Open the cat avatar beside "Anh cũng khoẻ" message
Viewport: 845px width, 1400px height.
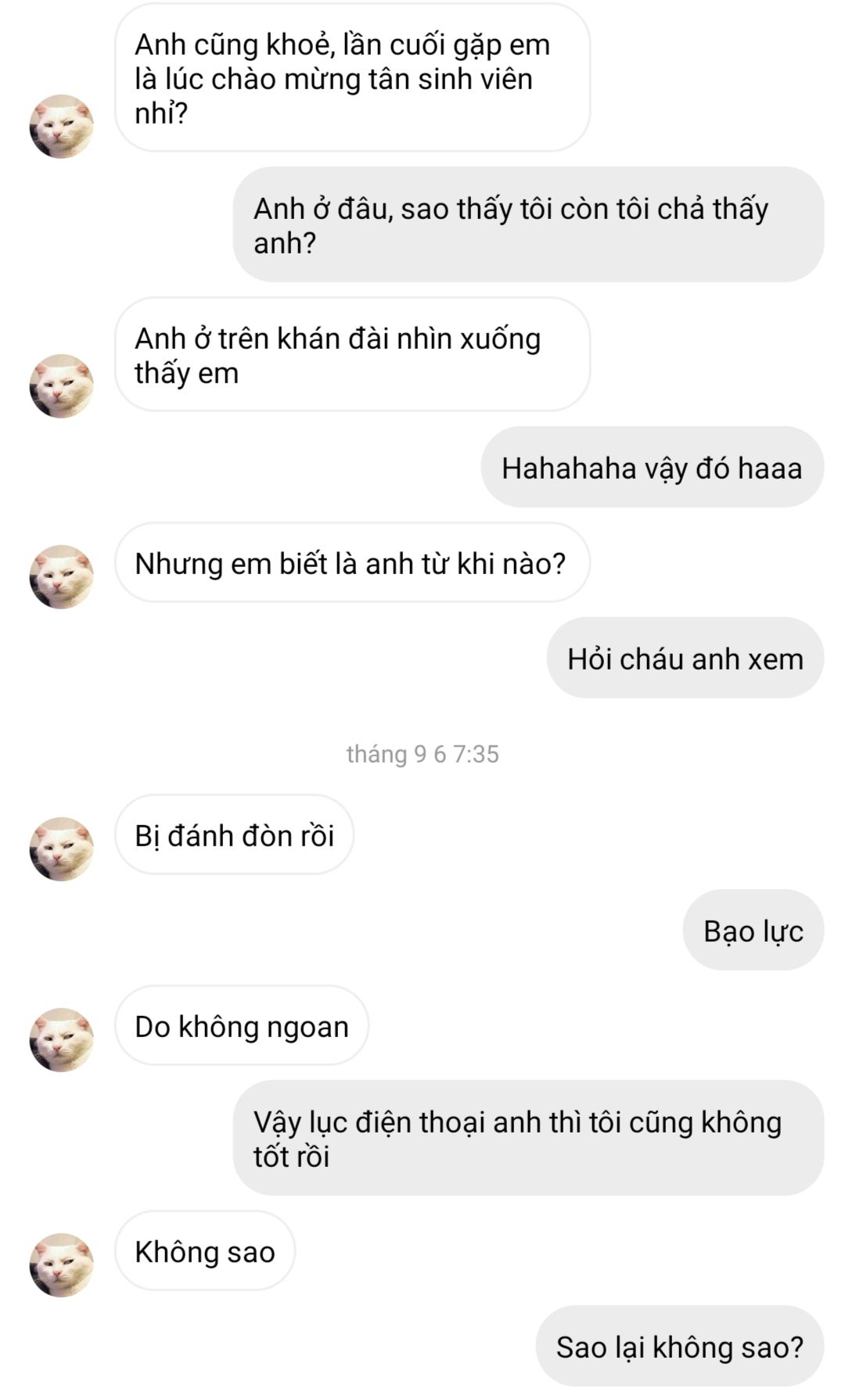61,126
